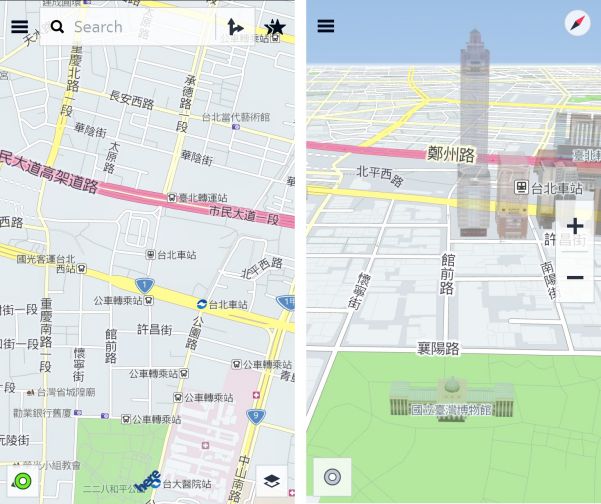Open saved favorites star

[x=275, y=27]
